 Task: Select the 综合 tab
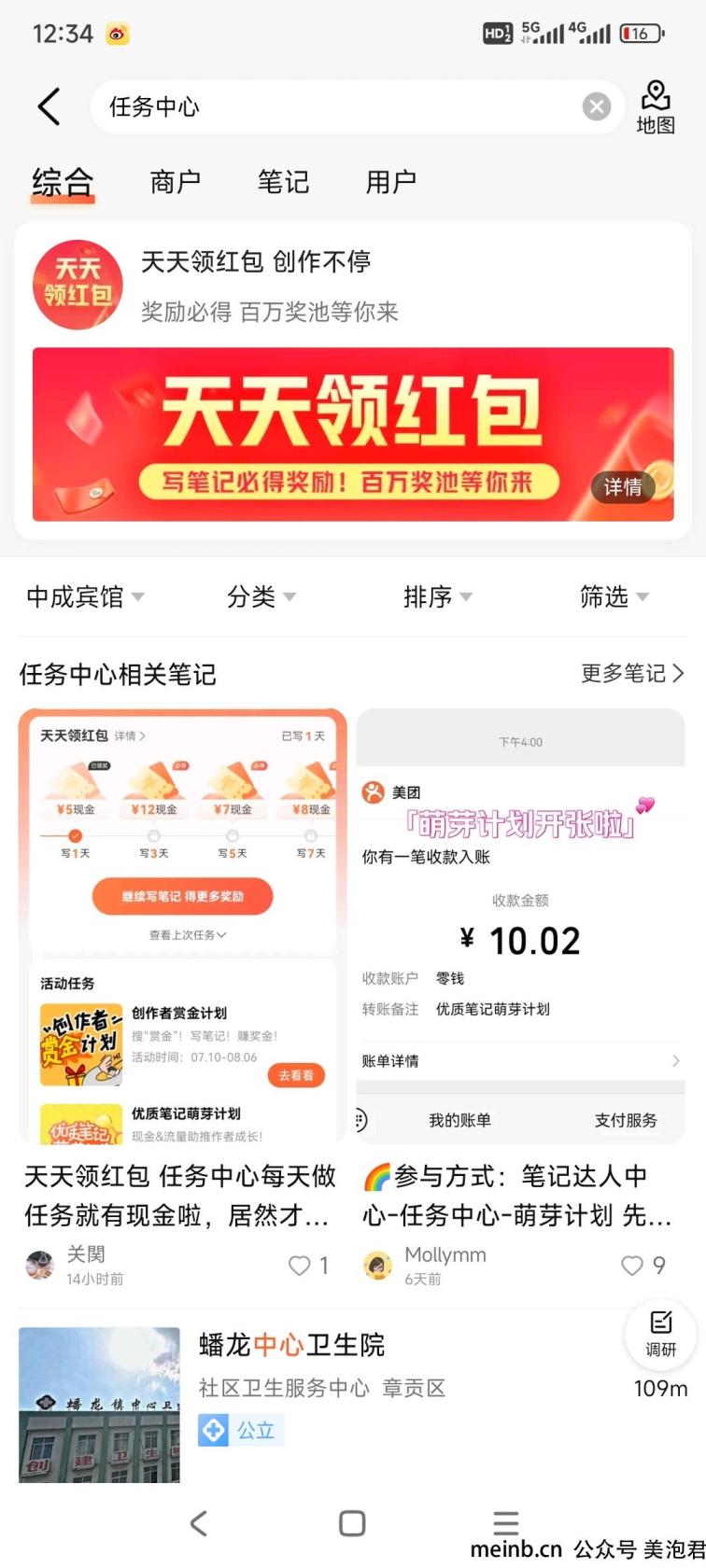(63, 181)
